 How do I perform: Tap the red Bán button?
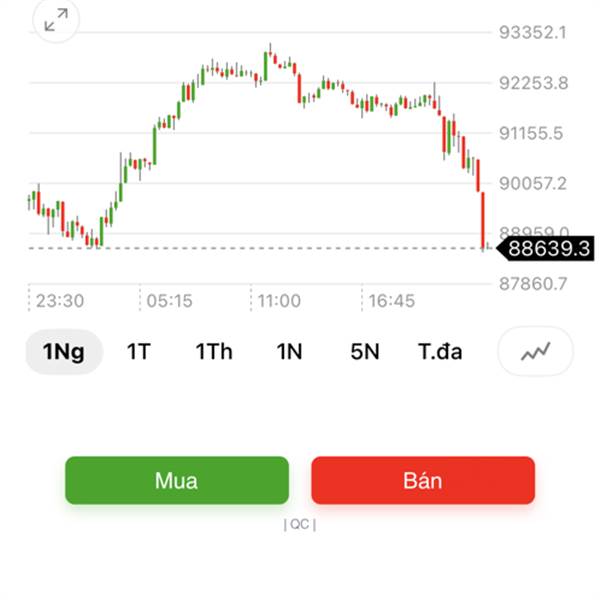[423, 480]
